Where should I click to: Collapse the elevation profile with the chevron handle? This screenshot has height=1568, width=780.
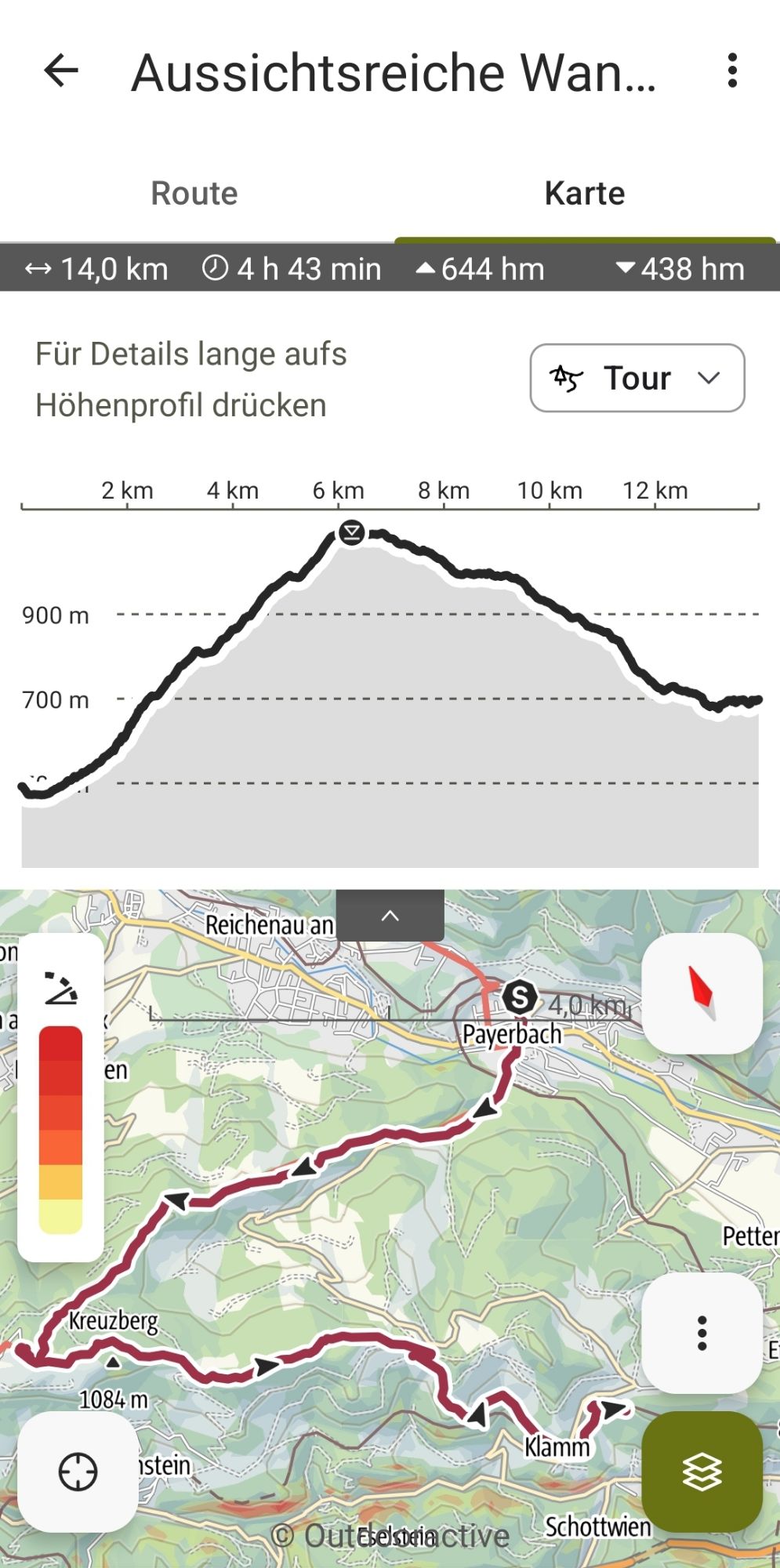(390, 915)
